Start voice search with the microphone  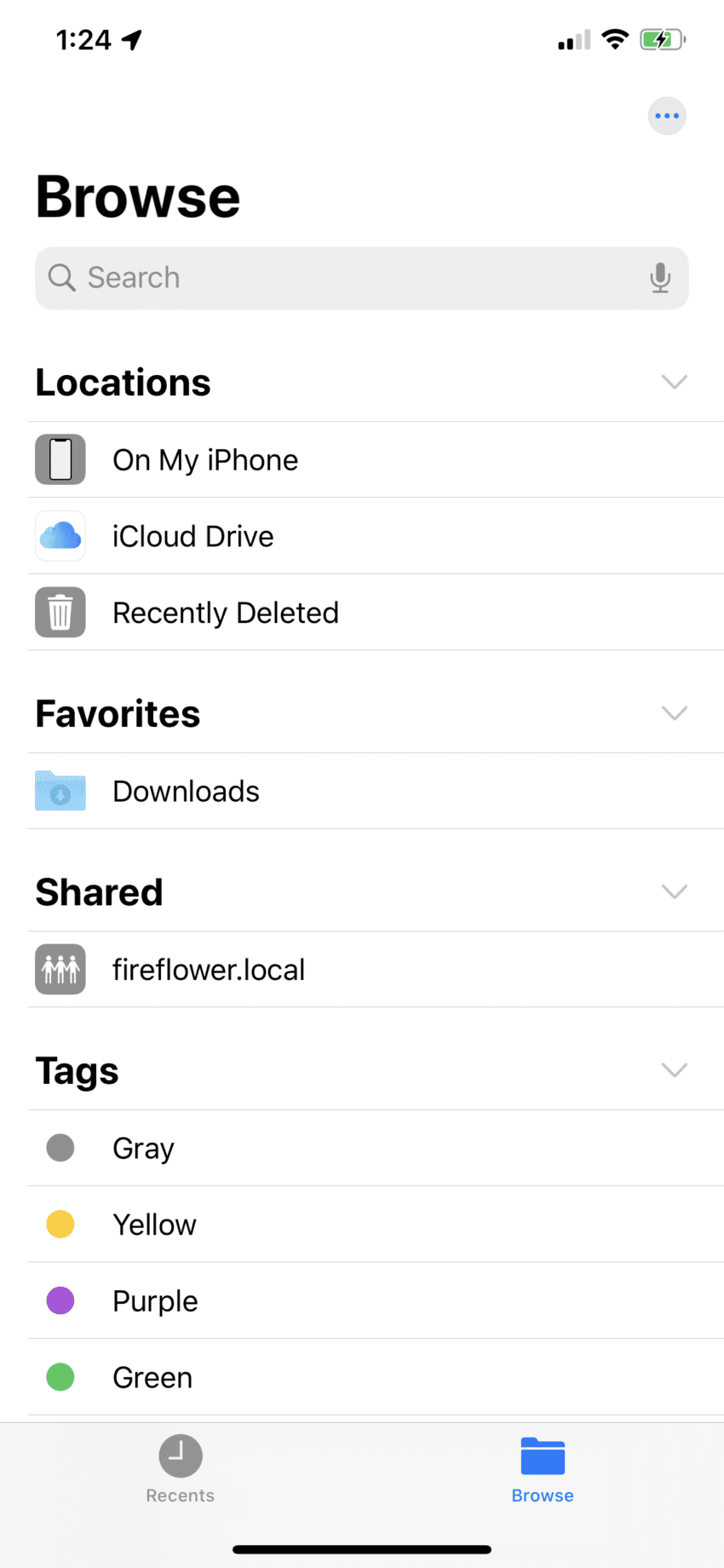point(659,278)
